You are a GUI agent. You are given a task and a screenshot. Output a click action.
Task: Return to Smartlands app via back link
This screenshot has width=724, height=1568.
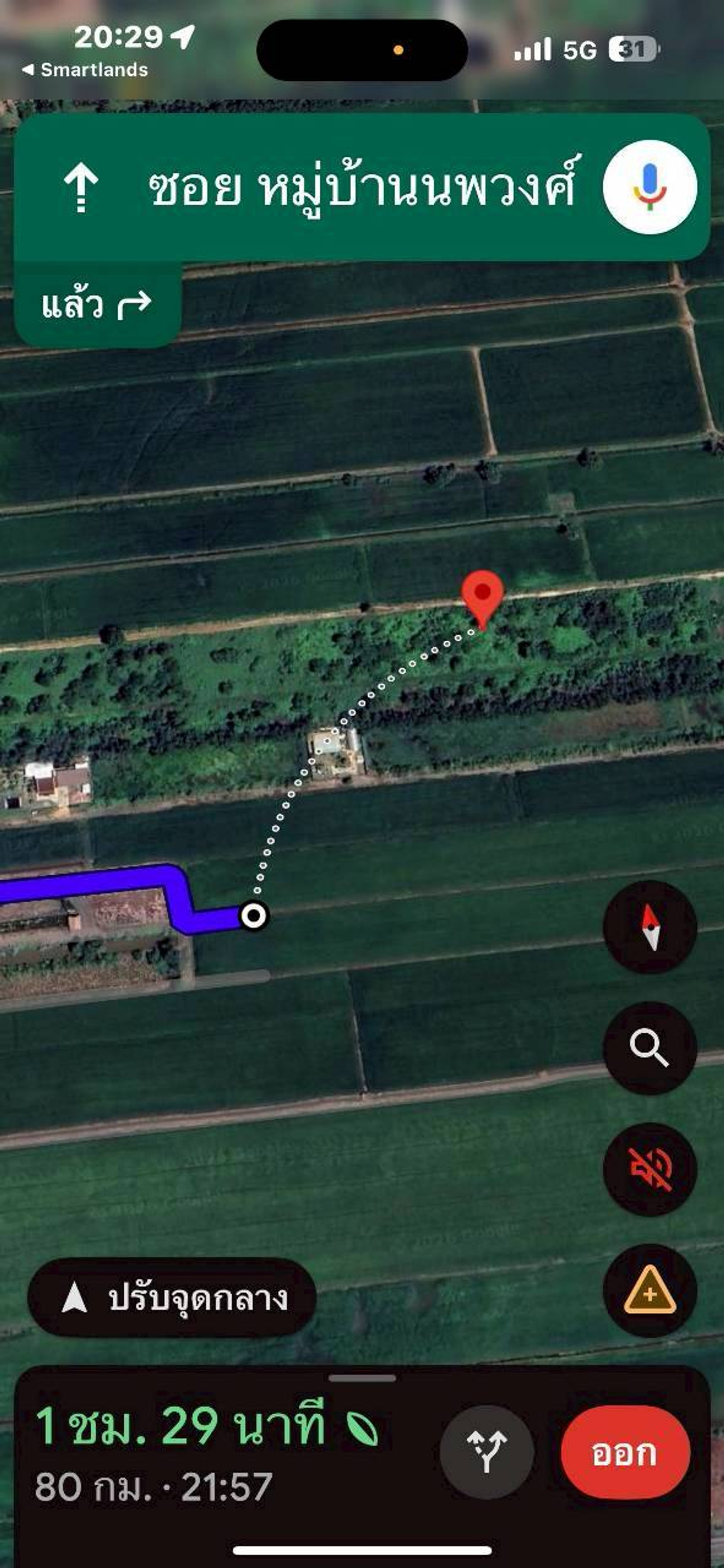[x=85, y=70]
